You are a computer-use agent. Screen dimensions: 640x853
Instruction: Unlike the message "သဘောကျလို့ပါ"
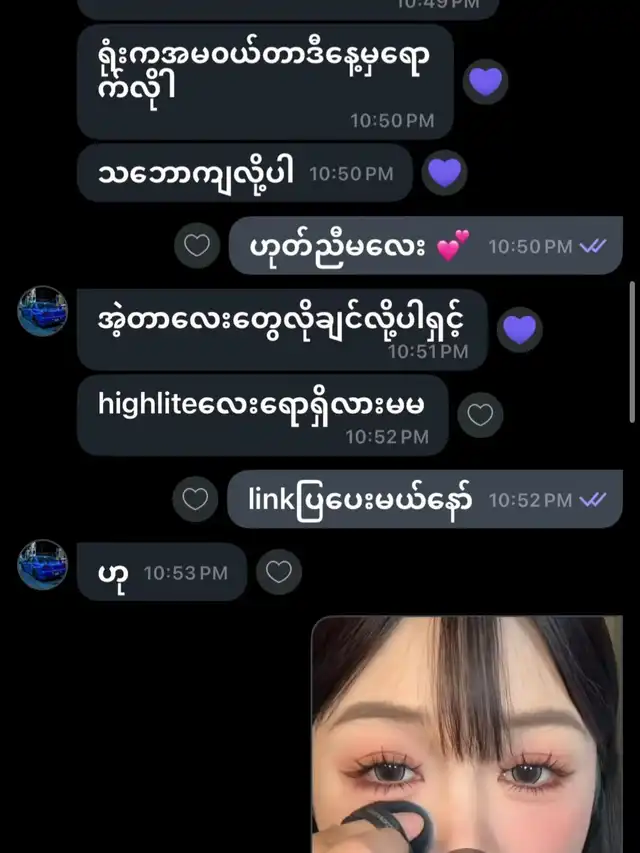coord(445,173)
